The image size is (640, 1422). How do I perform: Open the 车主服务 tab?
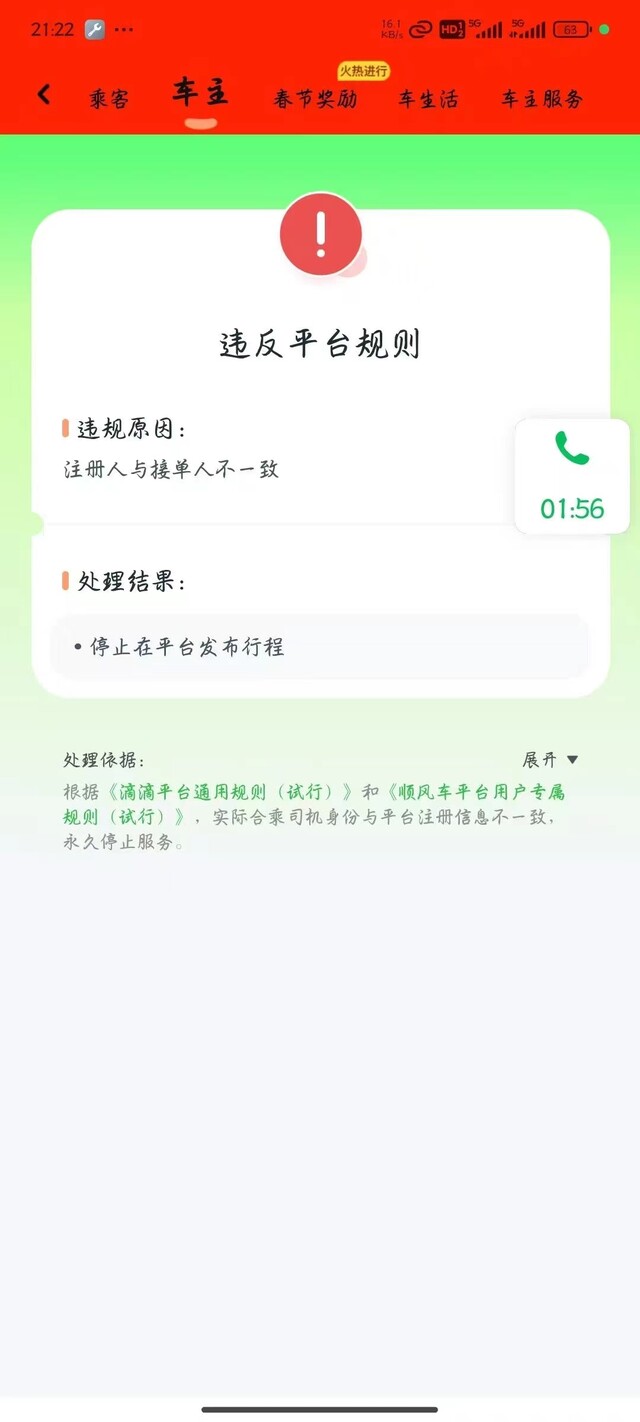542,98
